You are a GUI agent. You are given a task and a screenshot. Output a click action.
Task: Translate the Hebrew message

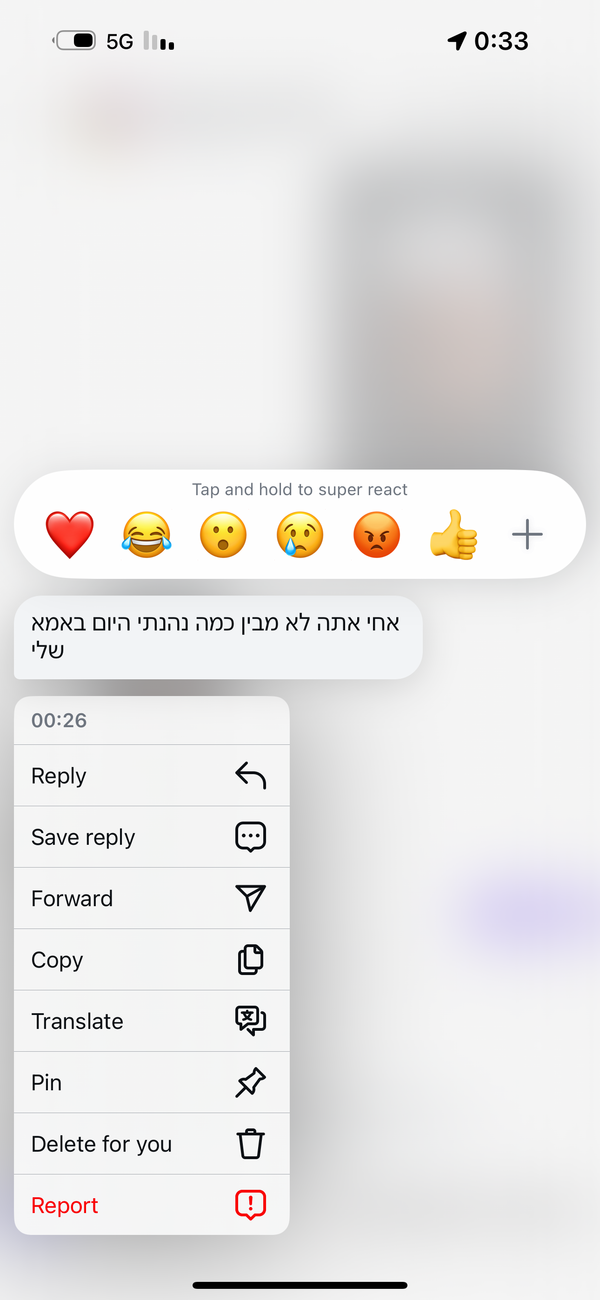[151, 1021]
